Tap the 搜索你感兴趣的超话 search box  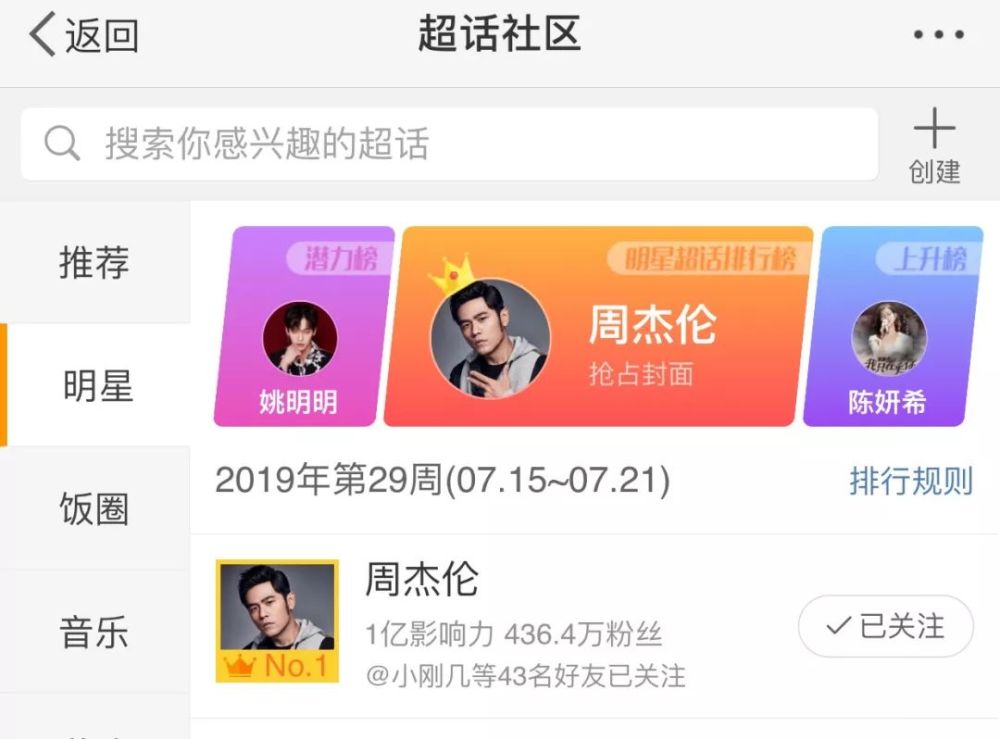coord(449,144)
